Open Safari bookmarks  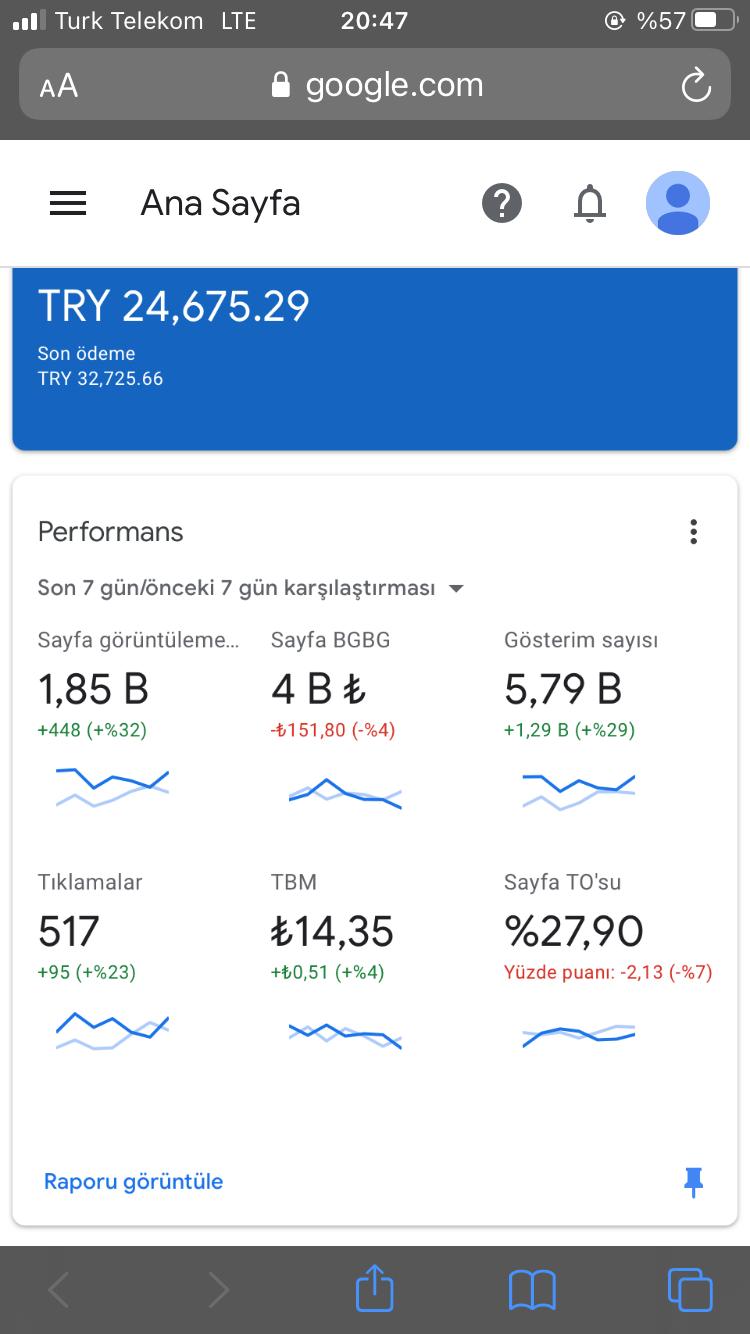click(532, 1290)
